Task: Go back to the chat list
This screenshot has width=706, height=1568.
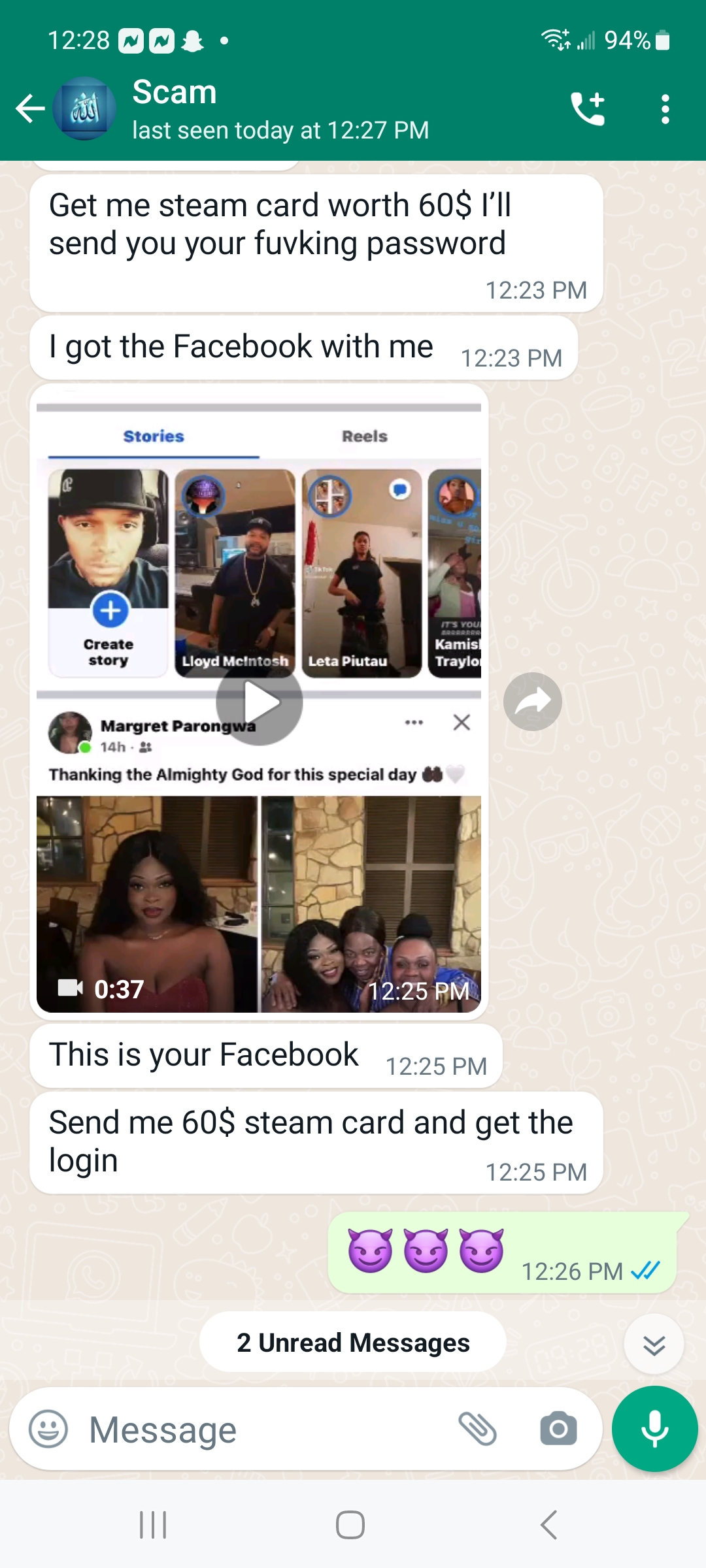Action: click(30, 108)
